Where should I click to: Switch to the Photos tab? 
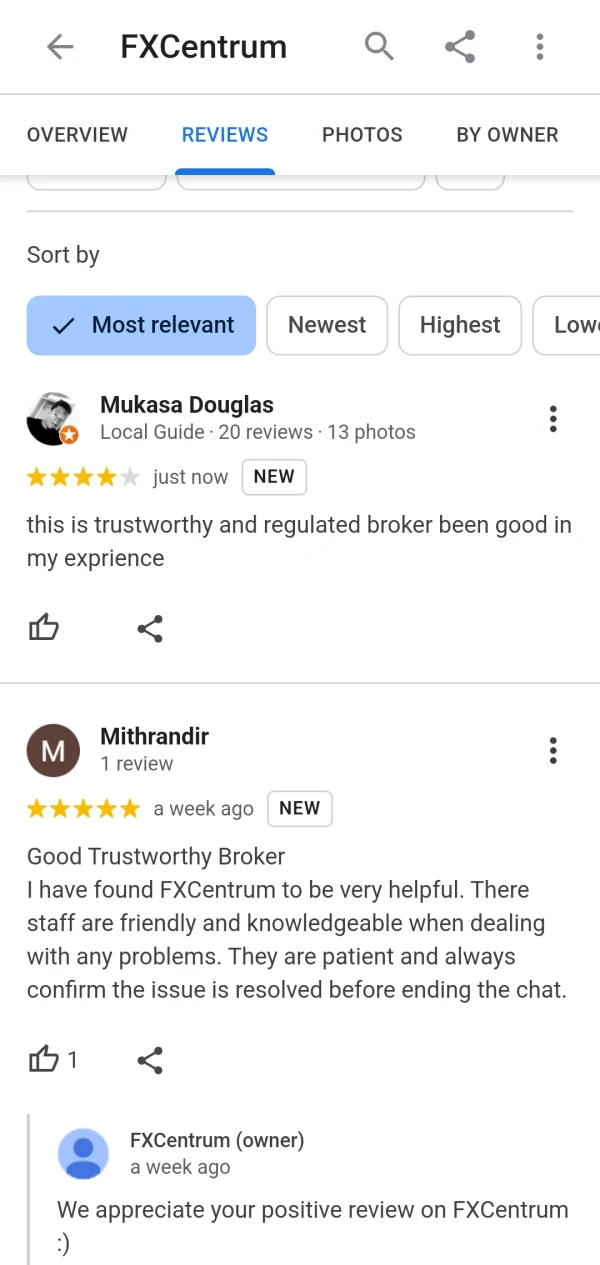pyautogui.click(x=362, y=135)
